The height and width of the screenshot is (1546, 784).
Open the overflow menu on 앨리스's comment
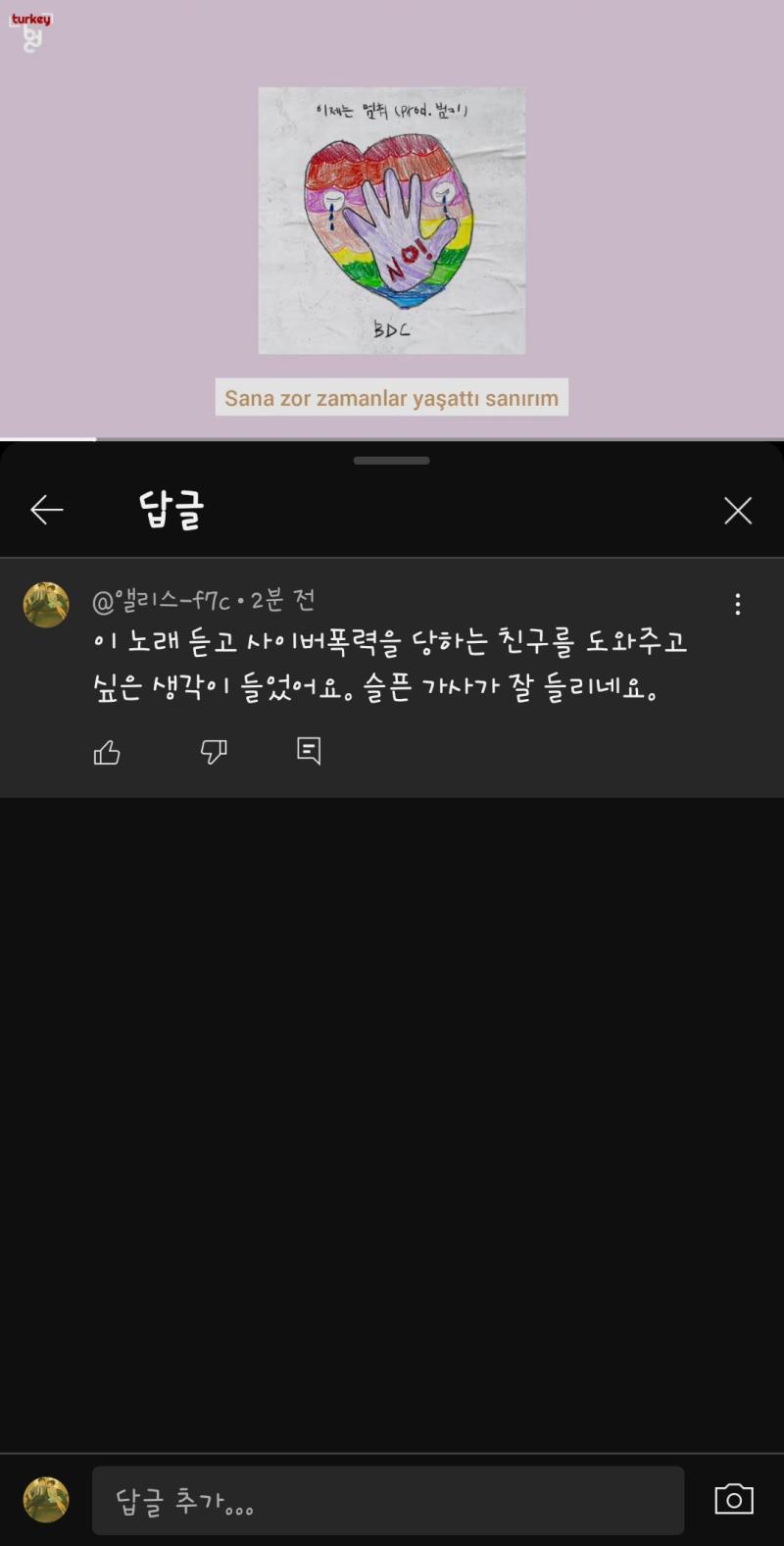(737, 604)
